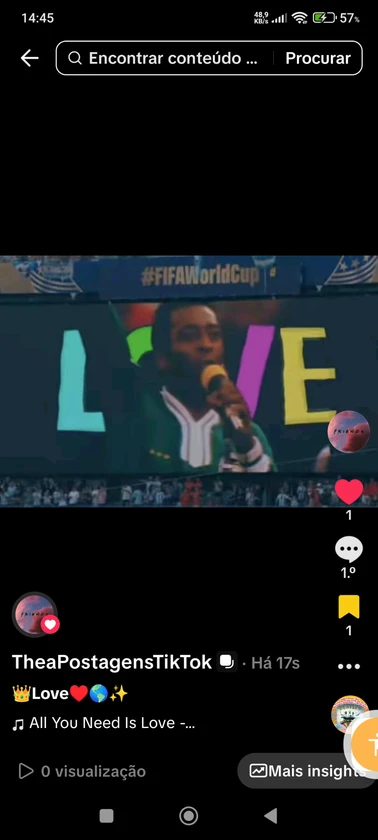This screenshot has height=840, width=378.
Task: Open the comments bubble
Action: click(x=349, y=551)
